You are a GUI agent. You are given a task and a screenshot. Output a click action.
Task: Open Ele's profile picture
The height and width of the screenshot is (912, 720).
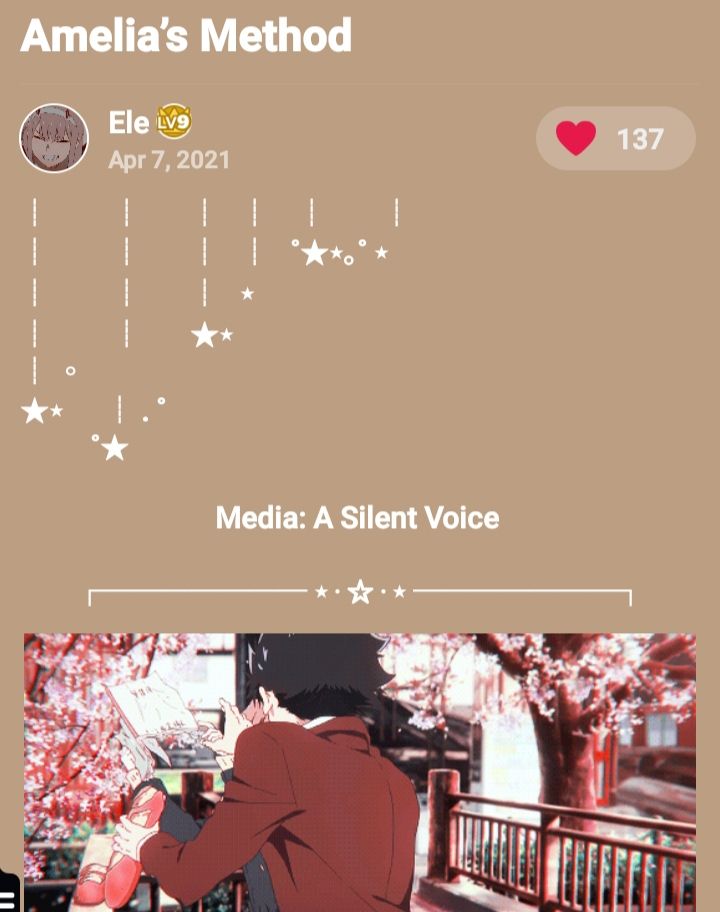pos(54,138)
